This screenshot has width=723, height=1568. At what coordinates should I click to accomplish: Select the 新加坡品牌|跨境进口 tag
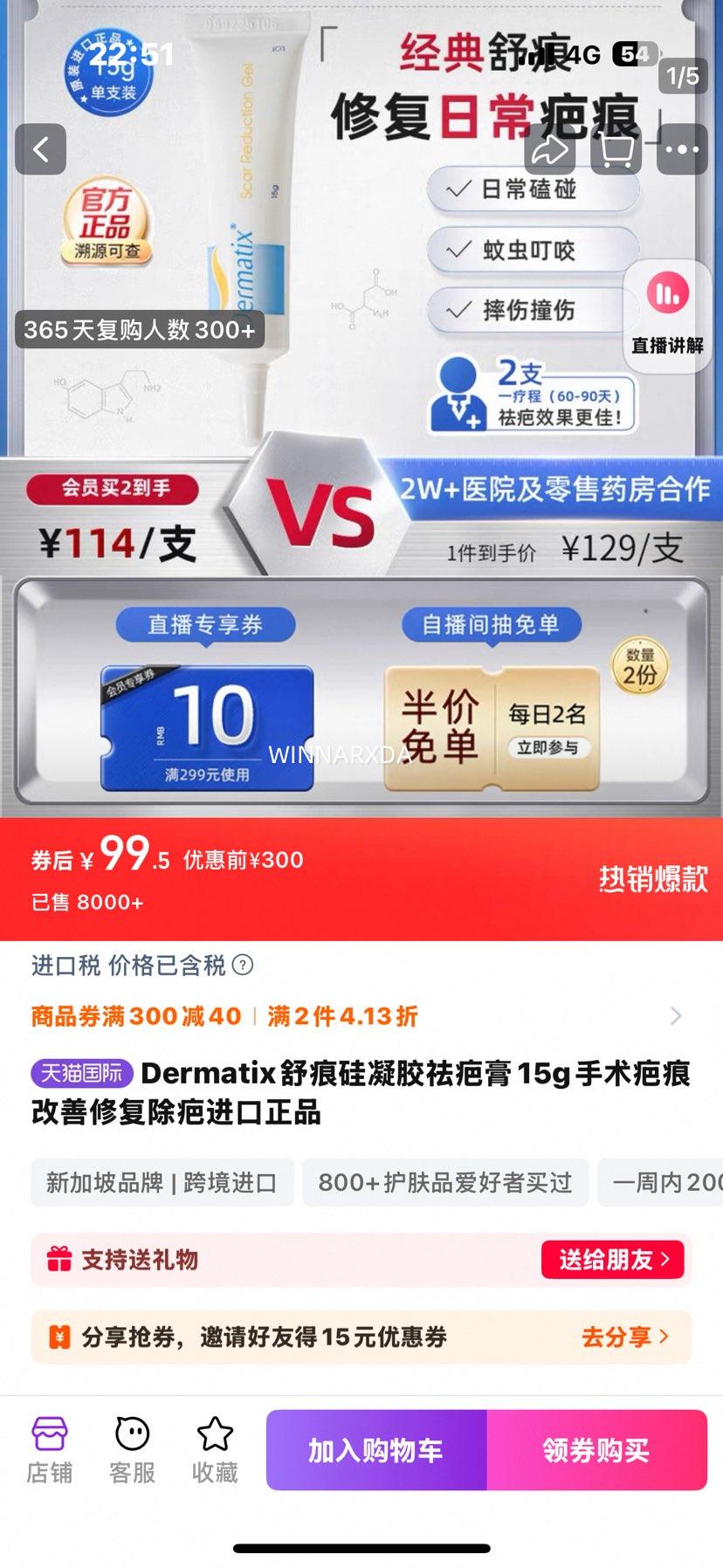[x=162, y=1183]
